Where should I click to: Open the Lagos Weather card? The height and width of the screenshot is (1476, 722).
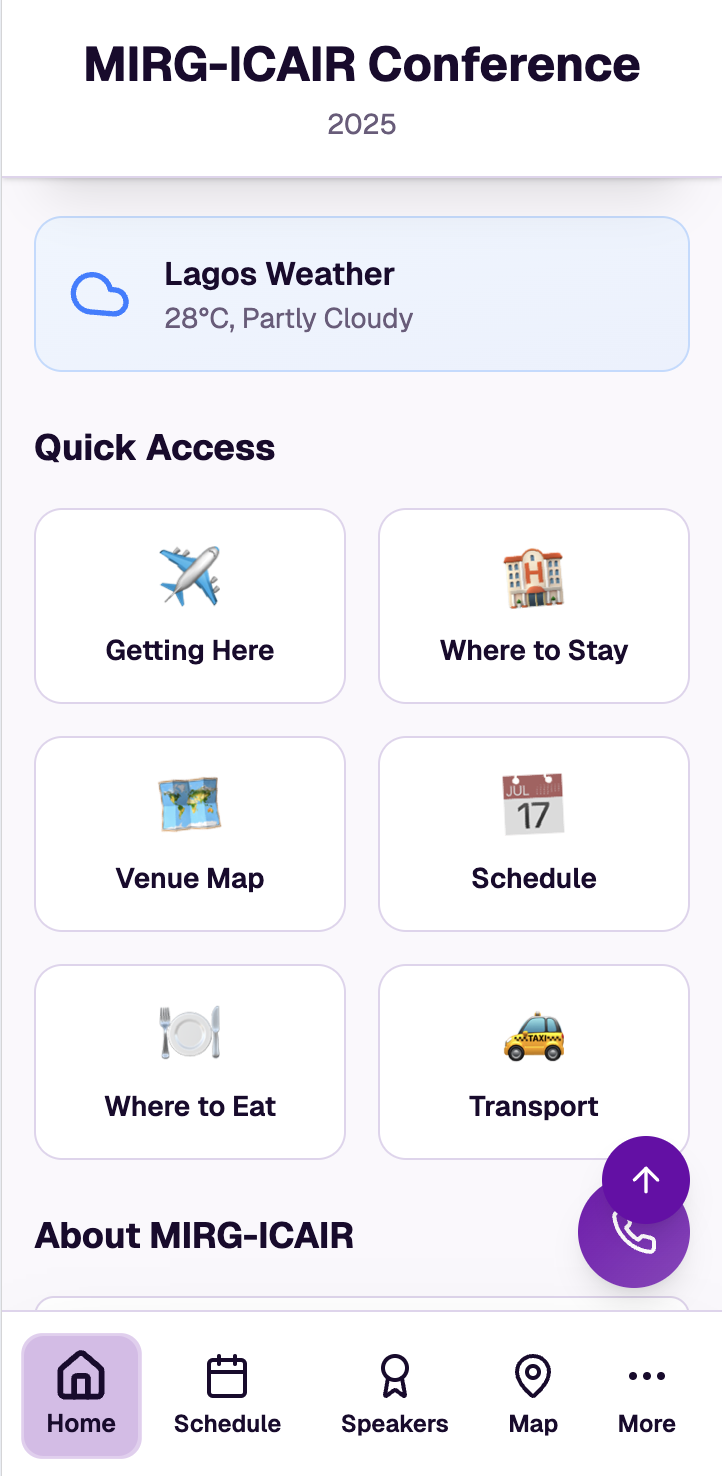pyautogui.click(x=361, y=293)
